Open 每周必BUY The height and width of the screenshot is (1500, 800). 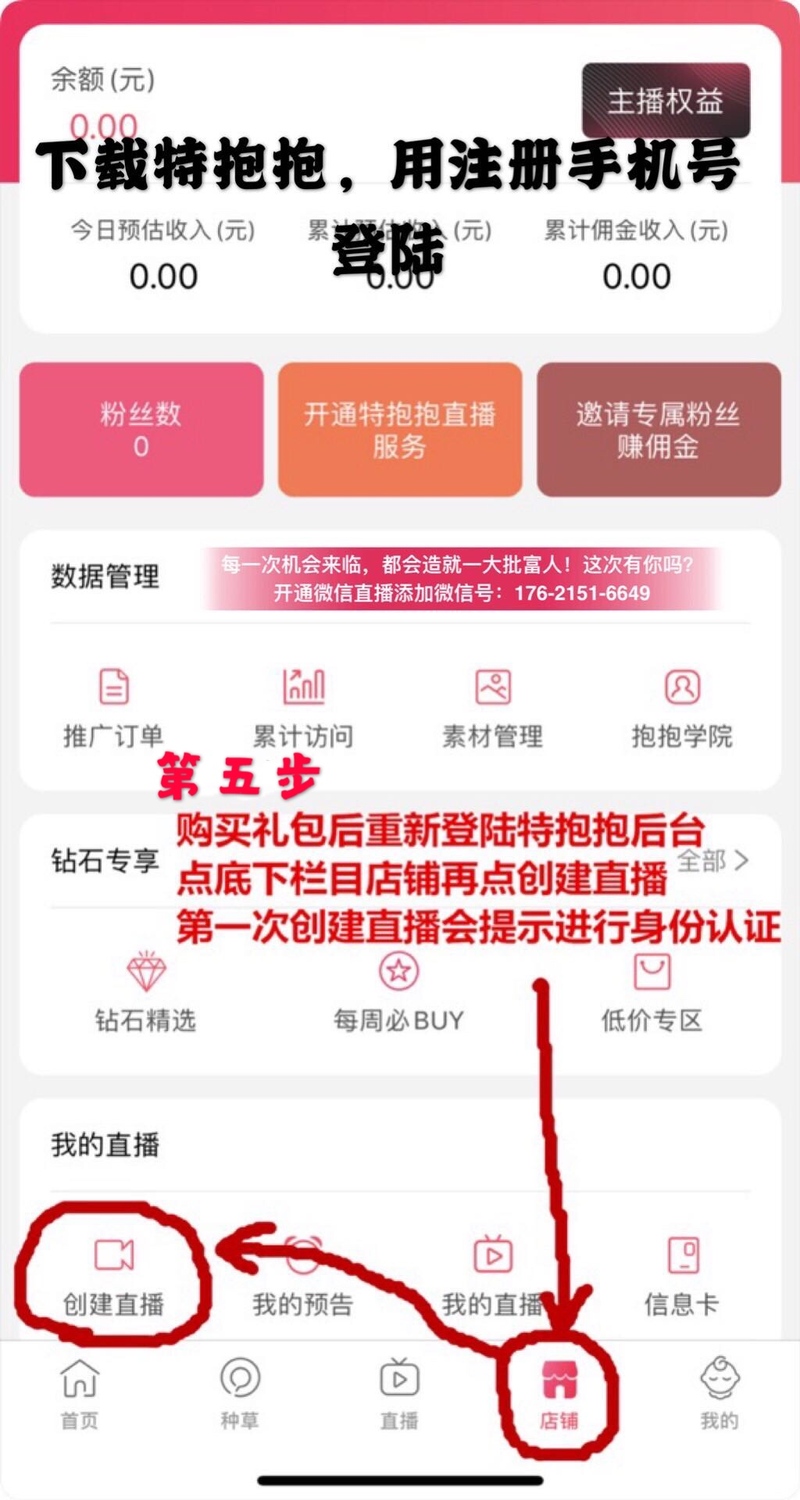tap(399, 993)
